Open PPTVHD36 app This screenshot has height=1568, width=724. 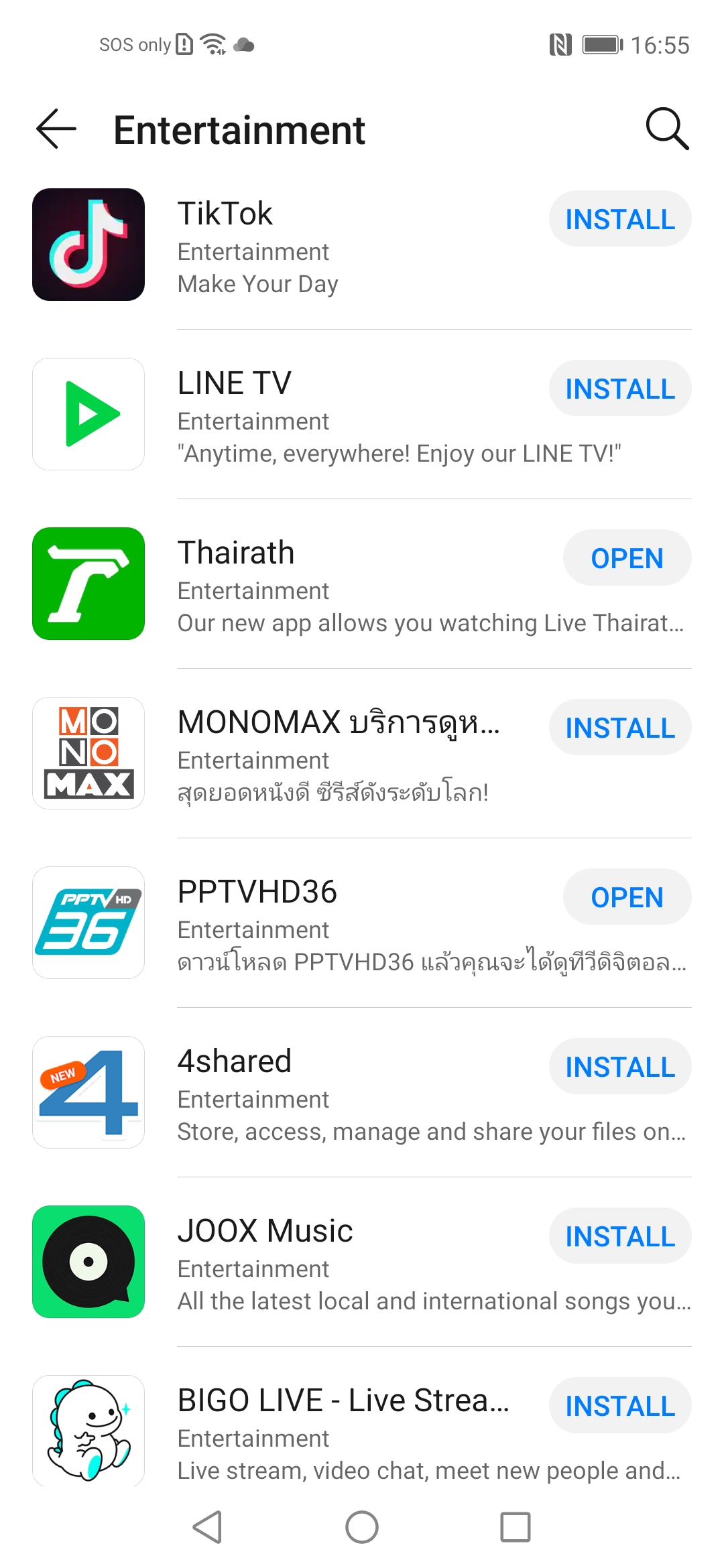point(627,897)
